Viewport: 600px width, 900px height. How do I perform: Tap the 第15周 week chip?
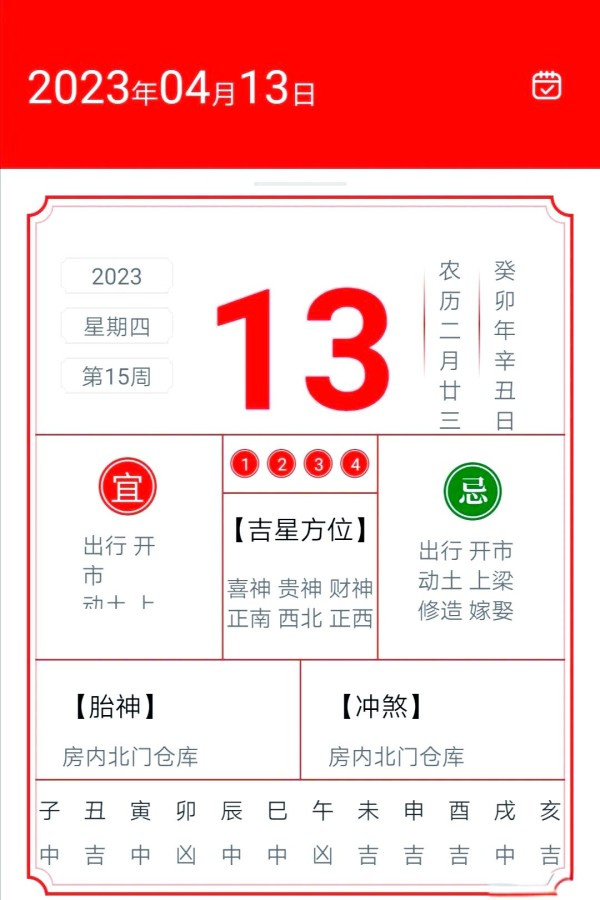(117, 376)
